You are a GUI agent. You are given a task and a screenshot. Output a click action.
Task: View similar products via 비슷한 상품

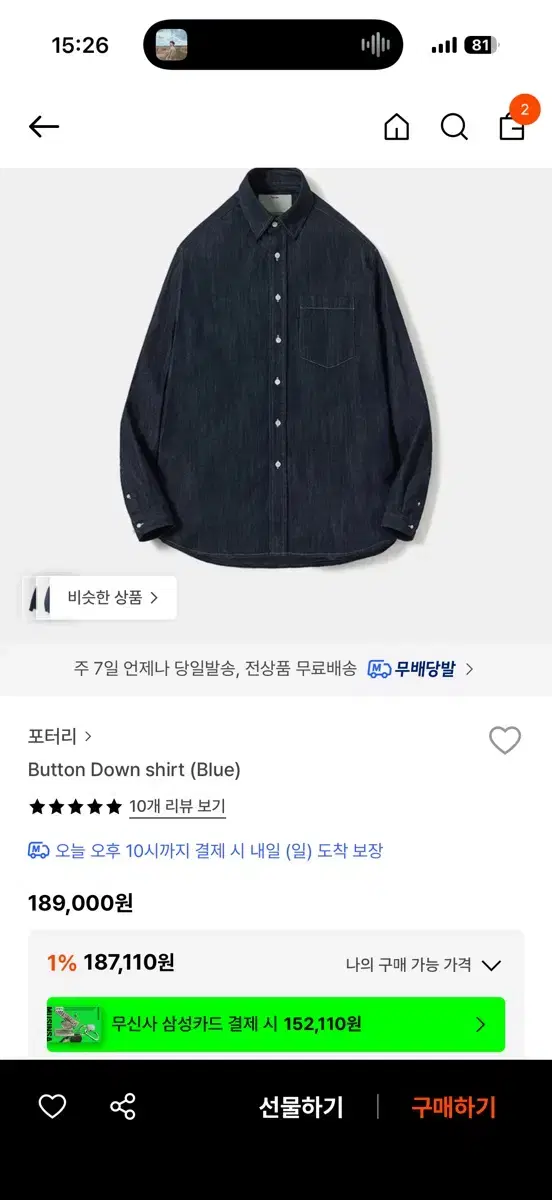(x=100, y=598)
